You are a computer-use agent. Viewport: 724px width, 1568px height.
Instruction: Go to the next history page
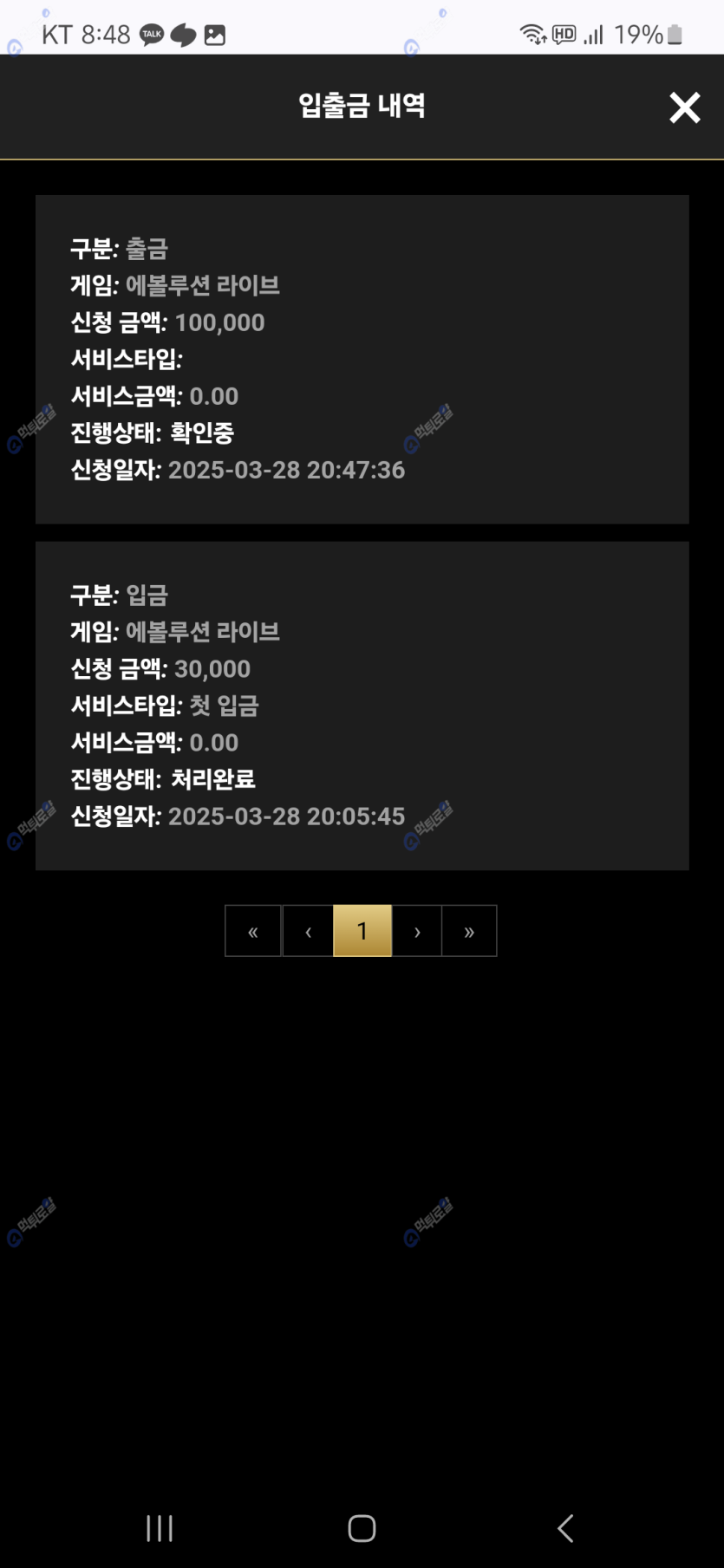417,931
